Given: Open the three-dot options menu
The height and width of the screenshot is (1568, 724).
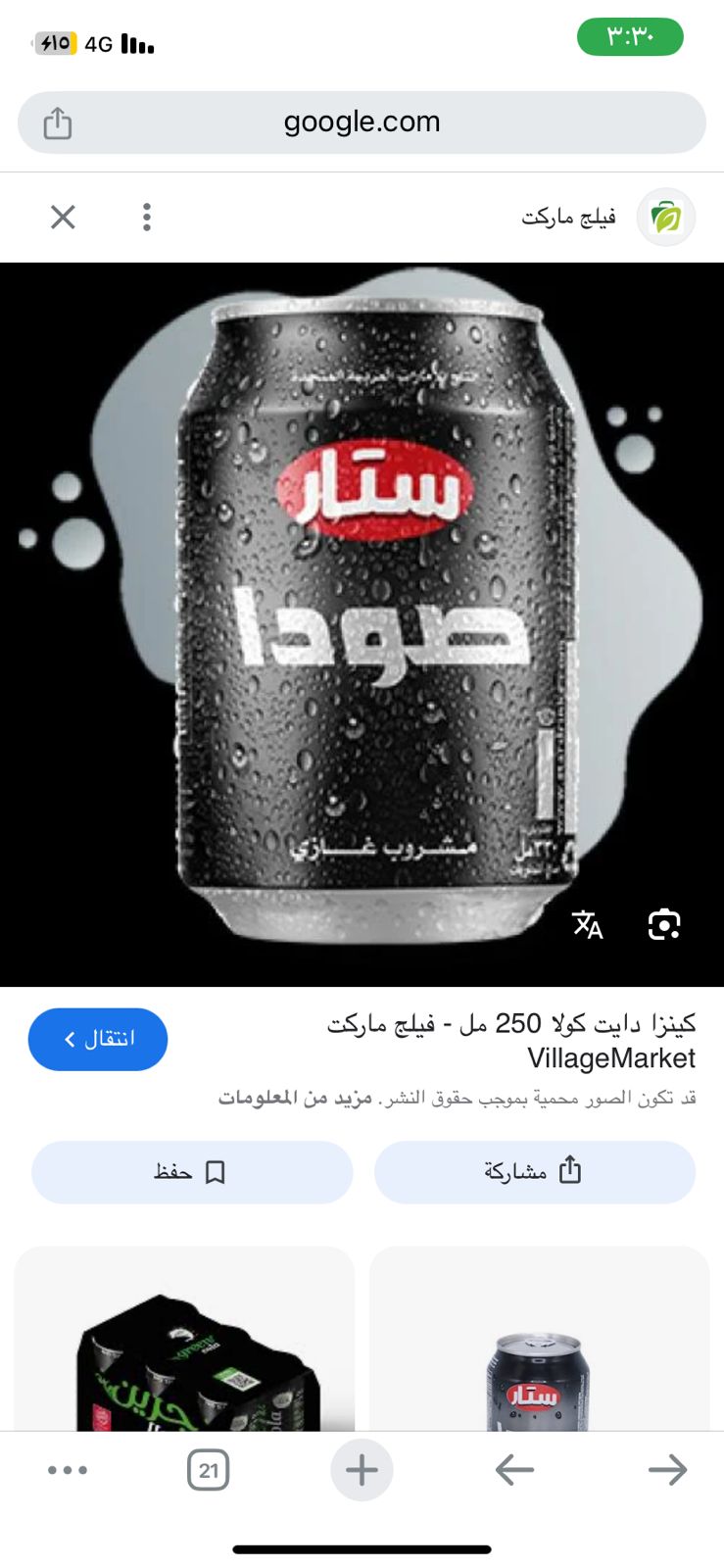Looking at the screenshot, I should [146, 217].
